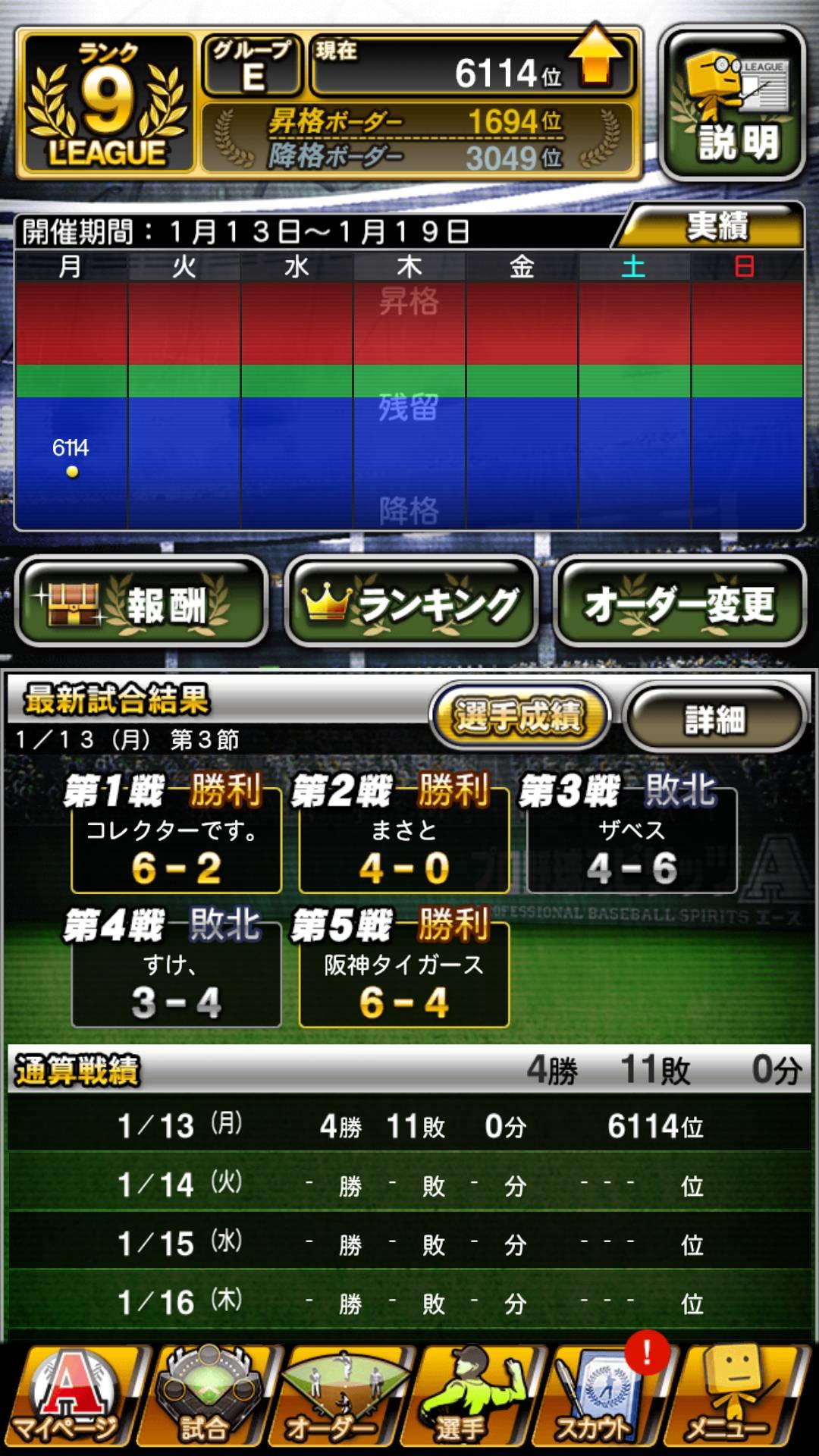Tap オーダー変更 to change order
Image resolution: width=819 pixels, height=1456 pixels.
pyautogui.click(x=679, y=602)
